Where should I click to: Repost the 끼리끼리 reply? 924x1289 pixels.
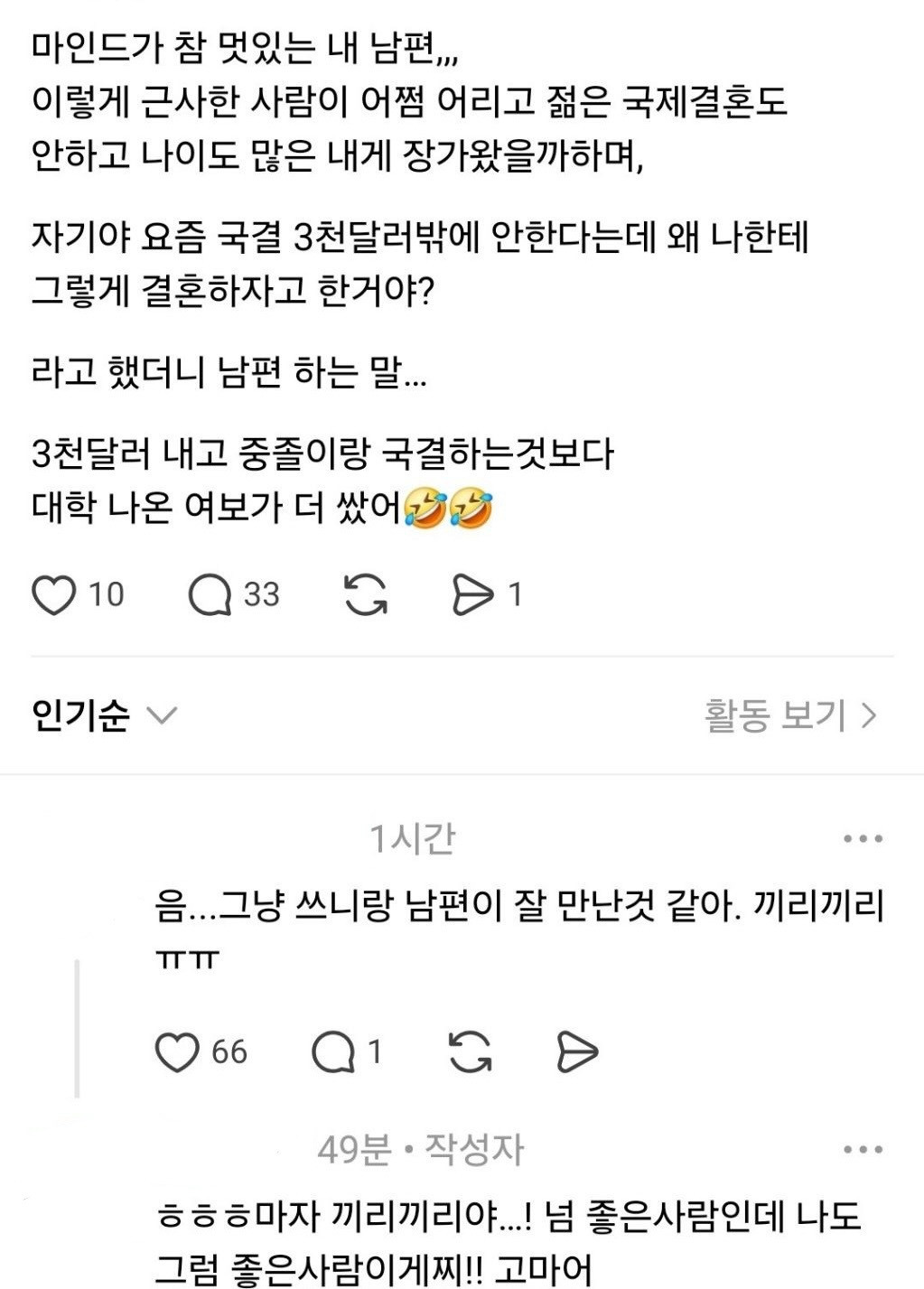pyautogui.click(x=471, y=1052)
